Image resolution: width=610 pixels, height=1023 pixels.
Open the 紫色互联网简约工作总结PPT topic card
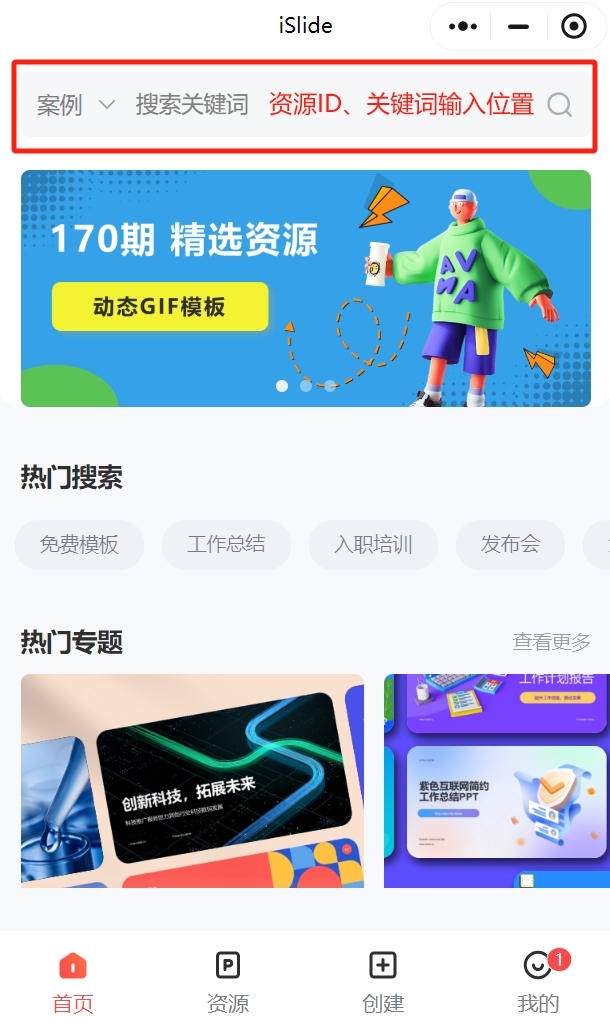coord(497,780)
